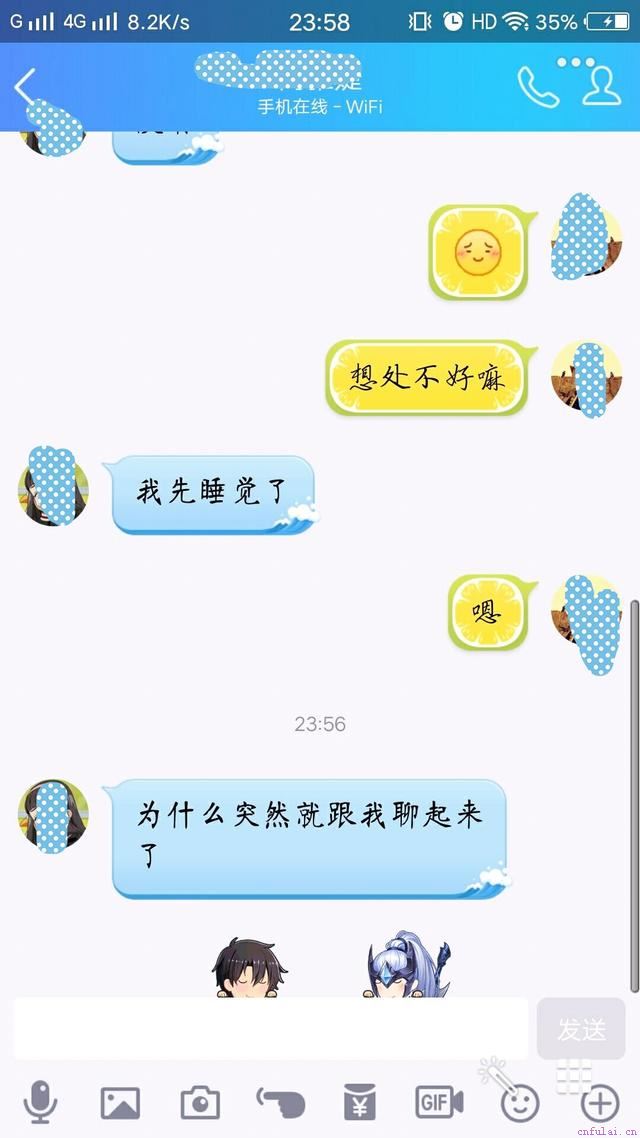The width and height of the screenshot is (640, 1138).
Task: Tap the 发送 send button
Action: (x=581, y=1028)
